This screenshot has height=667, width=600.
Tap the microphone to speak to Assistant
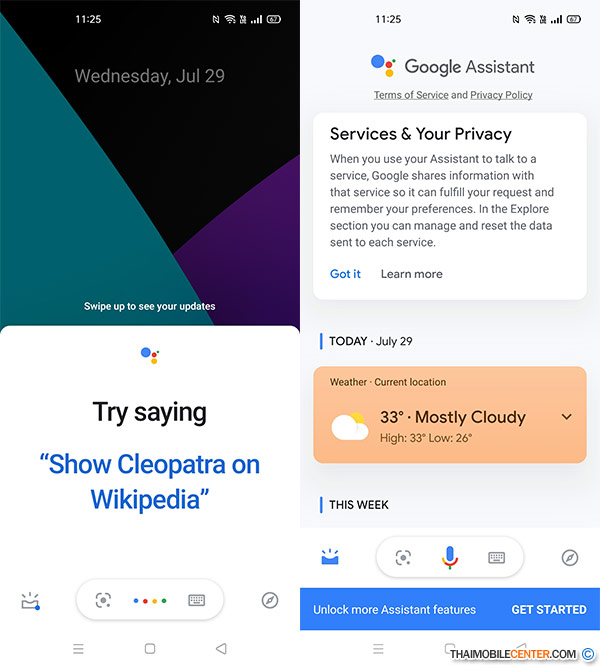450,558
